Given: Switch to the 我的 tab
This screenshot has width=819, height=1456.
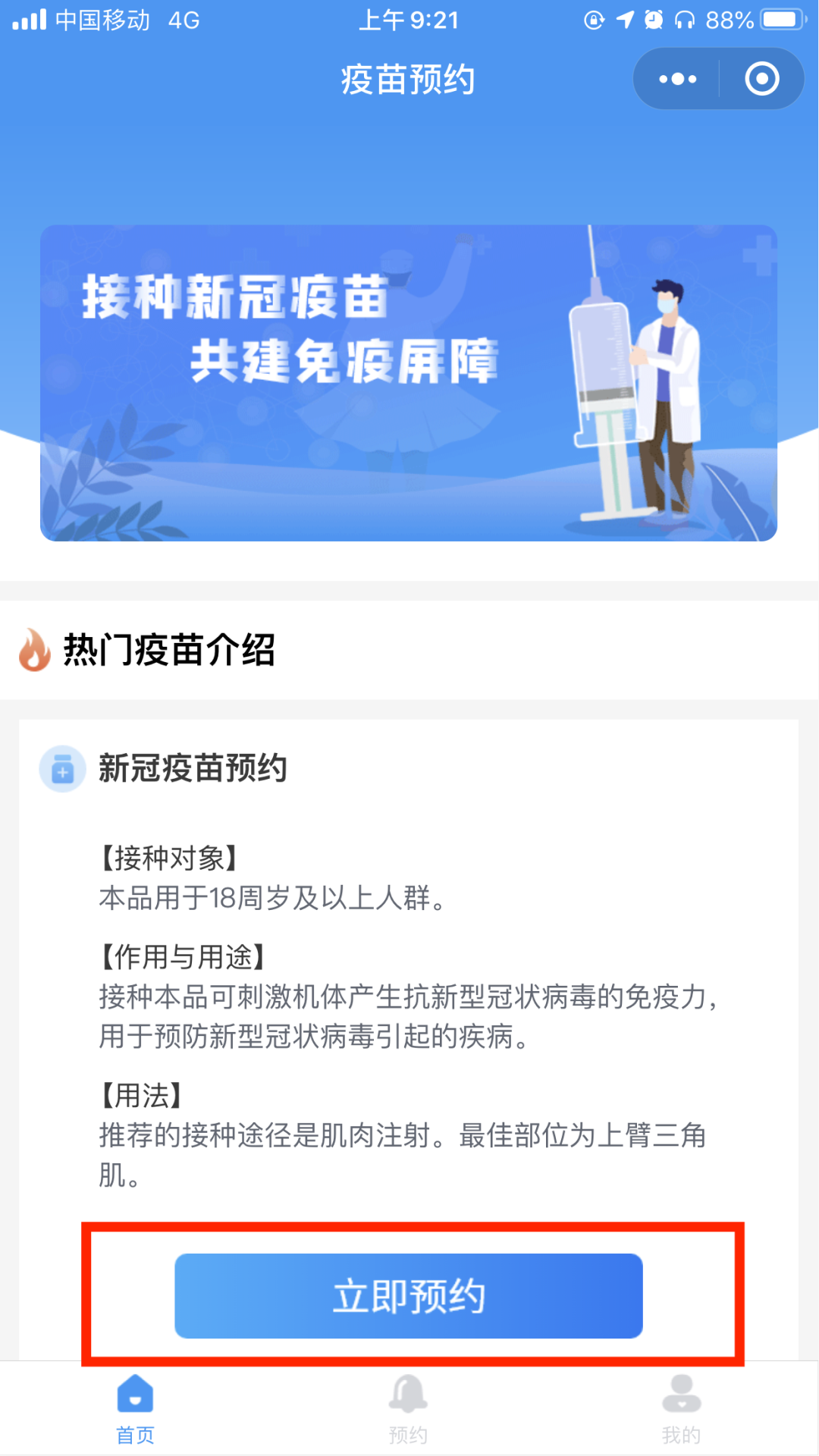Looking at the screenshot, I should coord(681,1409).
